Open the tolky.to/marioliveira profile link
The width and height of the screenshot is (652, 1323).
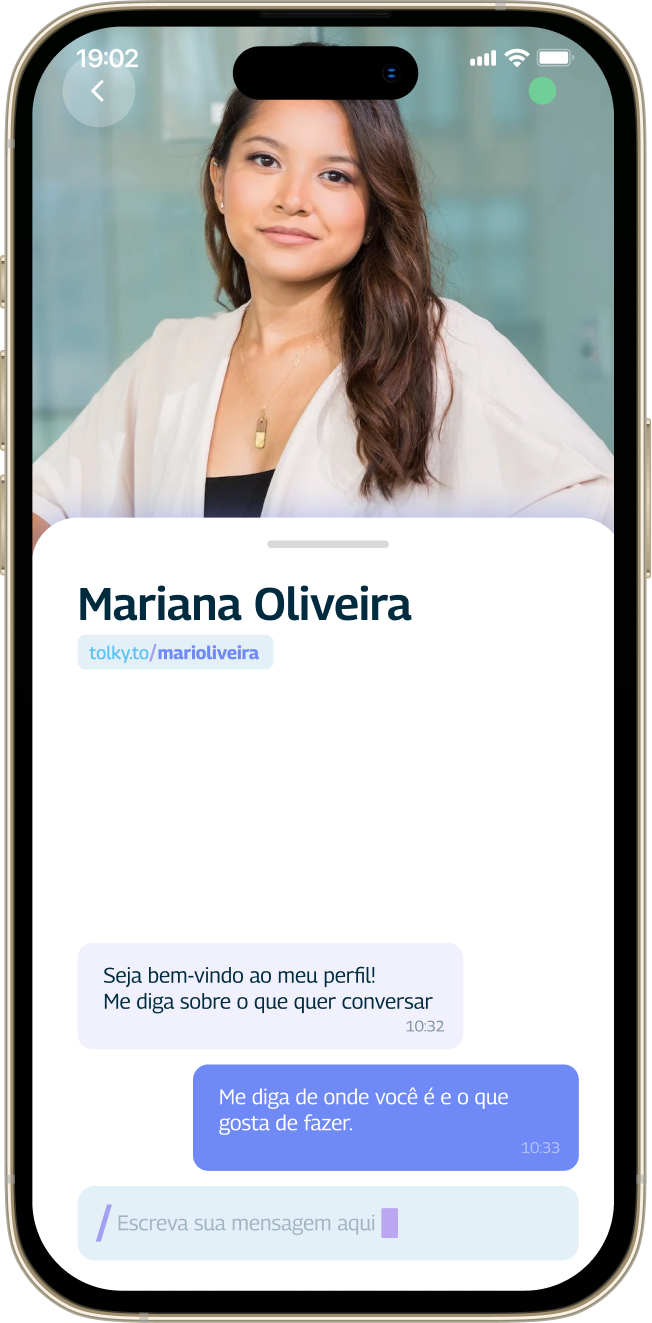point(175,653)
